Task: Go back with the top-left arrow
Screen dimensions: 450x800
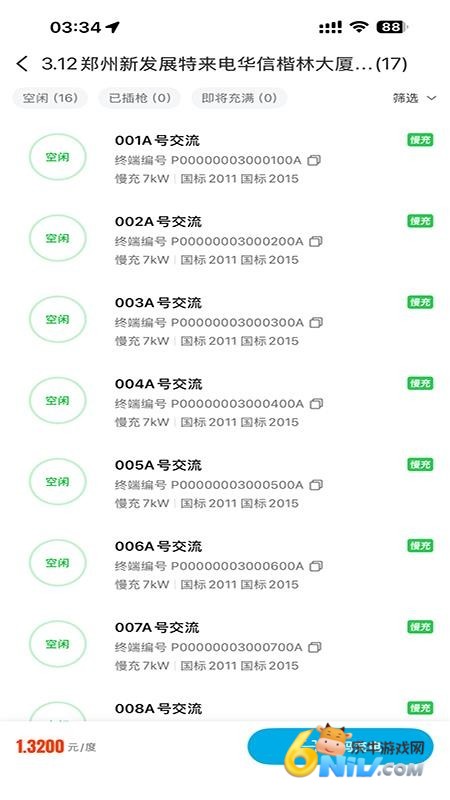Action: pos(22,64)
